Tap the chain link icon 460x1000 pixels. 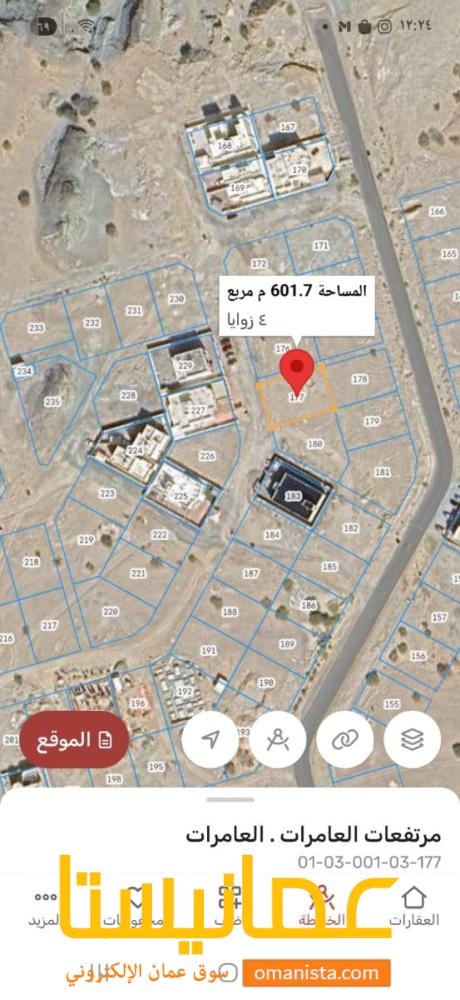pyautogui.click(x=345, y=739)
